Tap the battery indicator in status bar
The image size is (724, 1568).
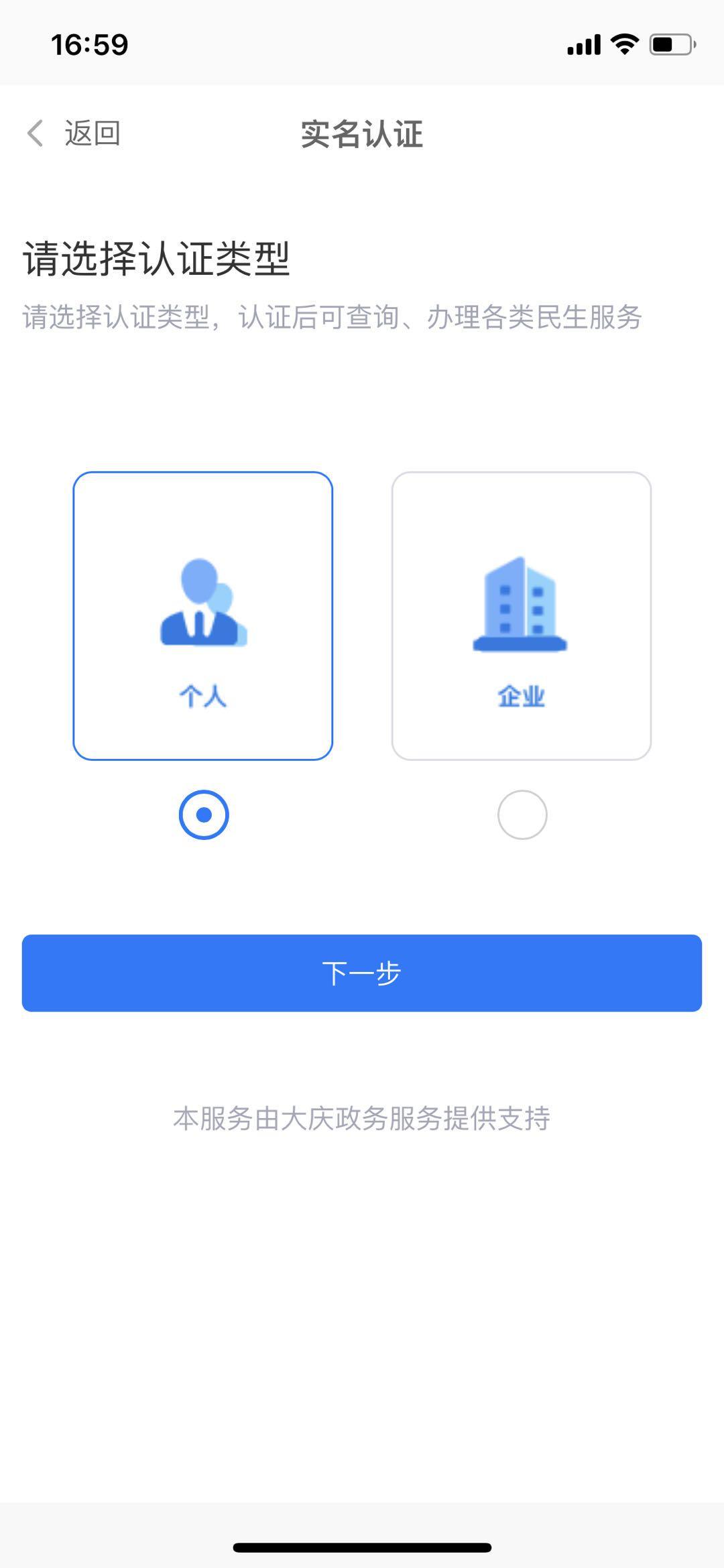pos(670,44)
